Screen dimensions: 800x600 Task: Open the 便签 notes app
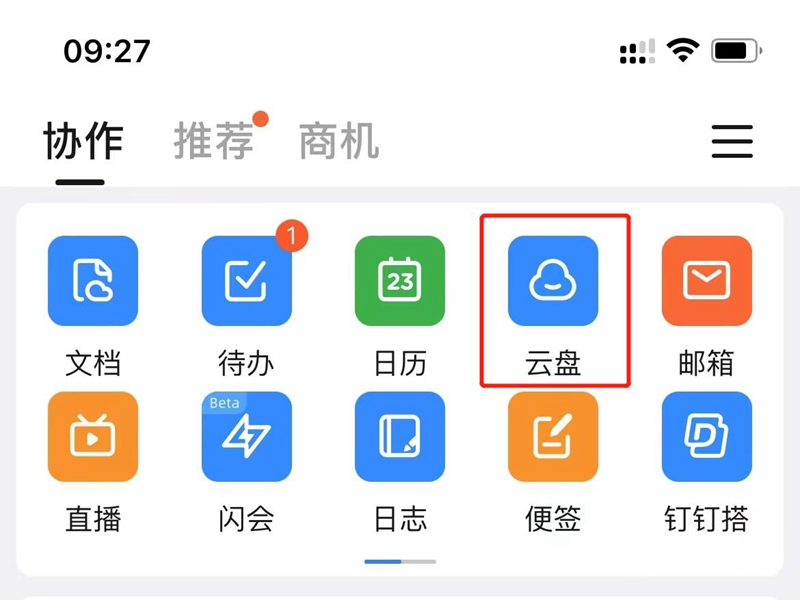[x=553, y=437]
